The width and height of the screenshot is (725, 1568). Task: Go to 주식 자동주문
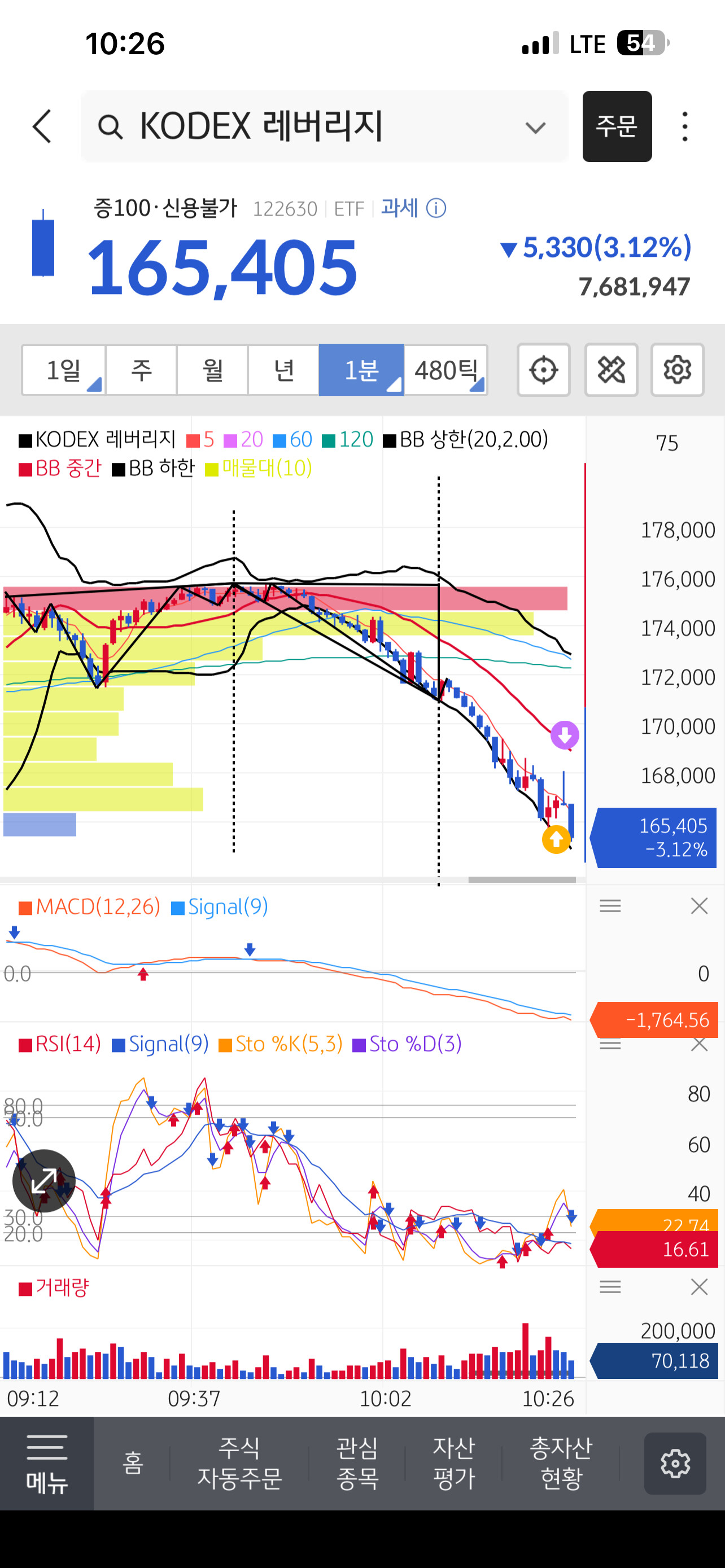pos(239,1464)
